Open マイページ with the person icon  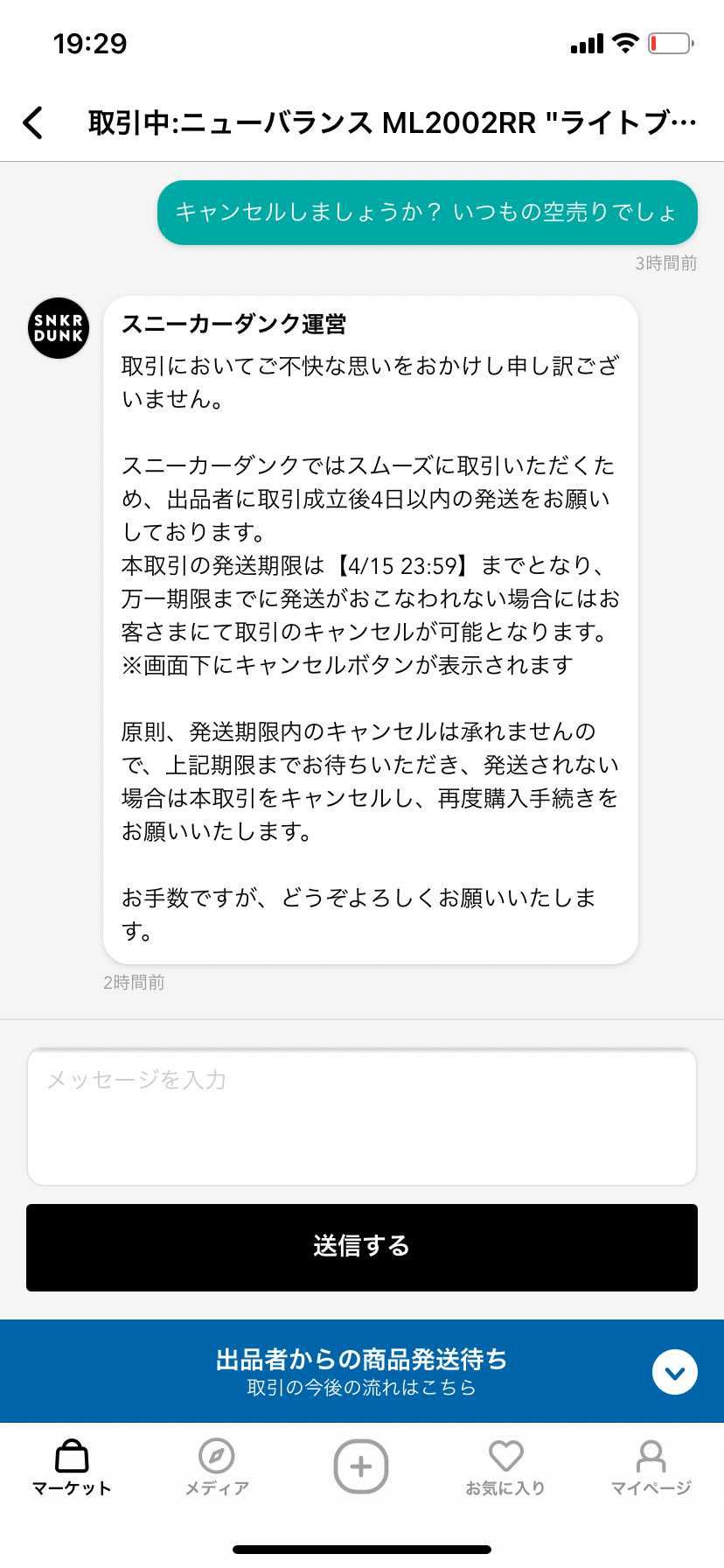650,1454
